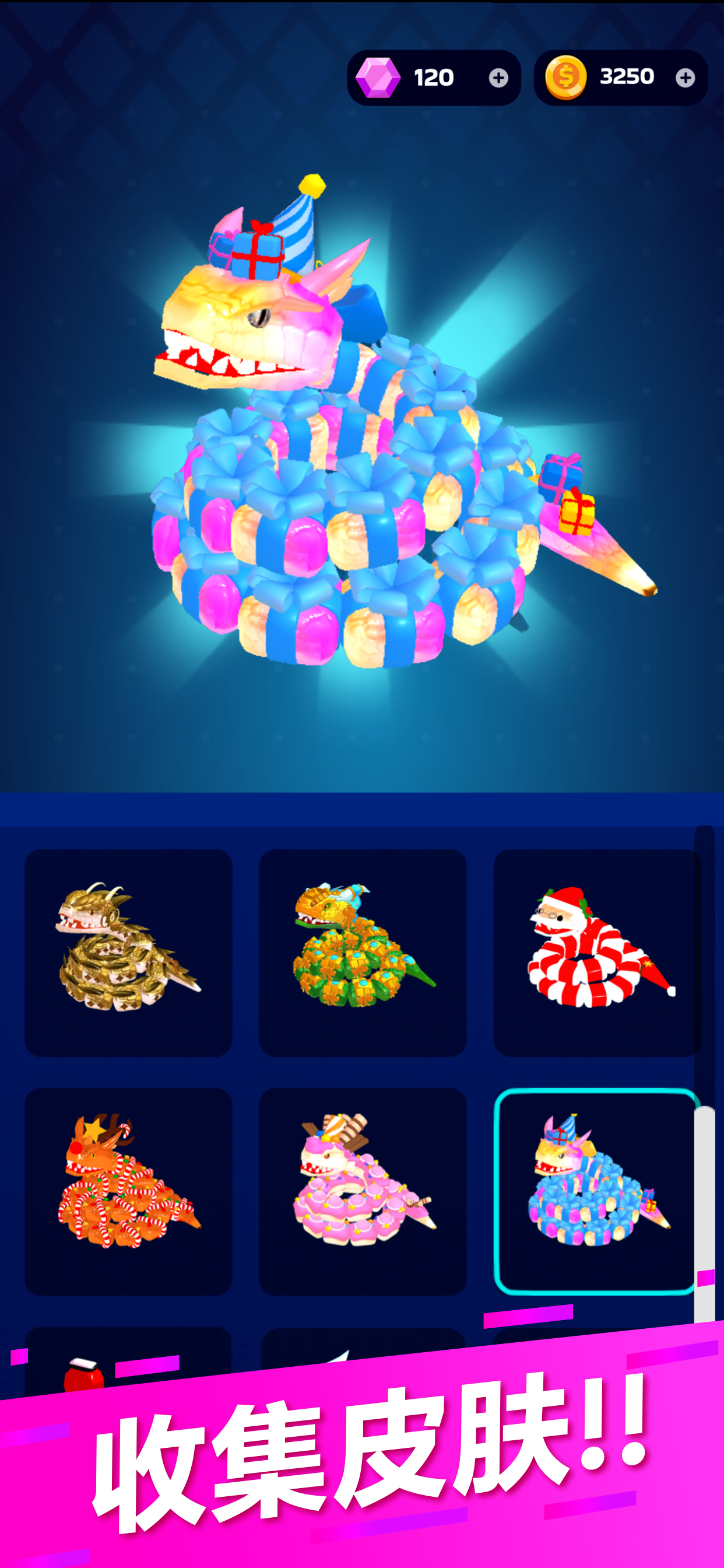Image resolution: width=724 pixels, height=1568 pixels.
Task: Tap the blue party hat snake skin
Action: pyautogui.click(x=596, y=1191)
